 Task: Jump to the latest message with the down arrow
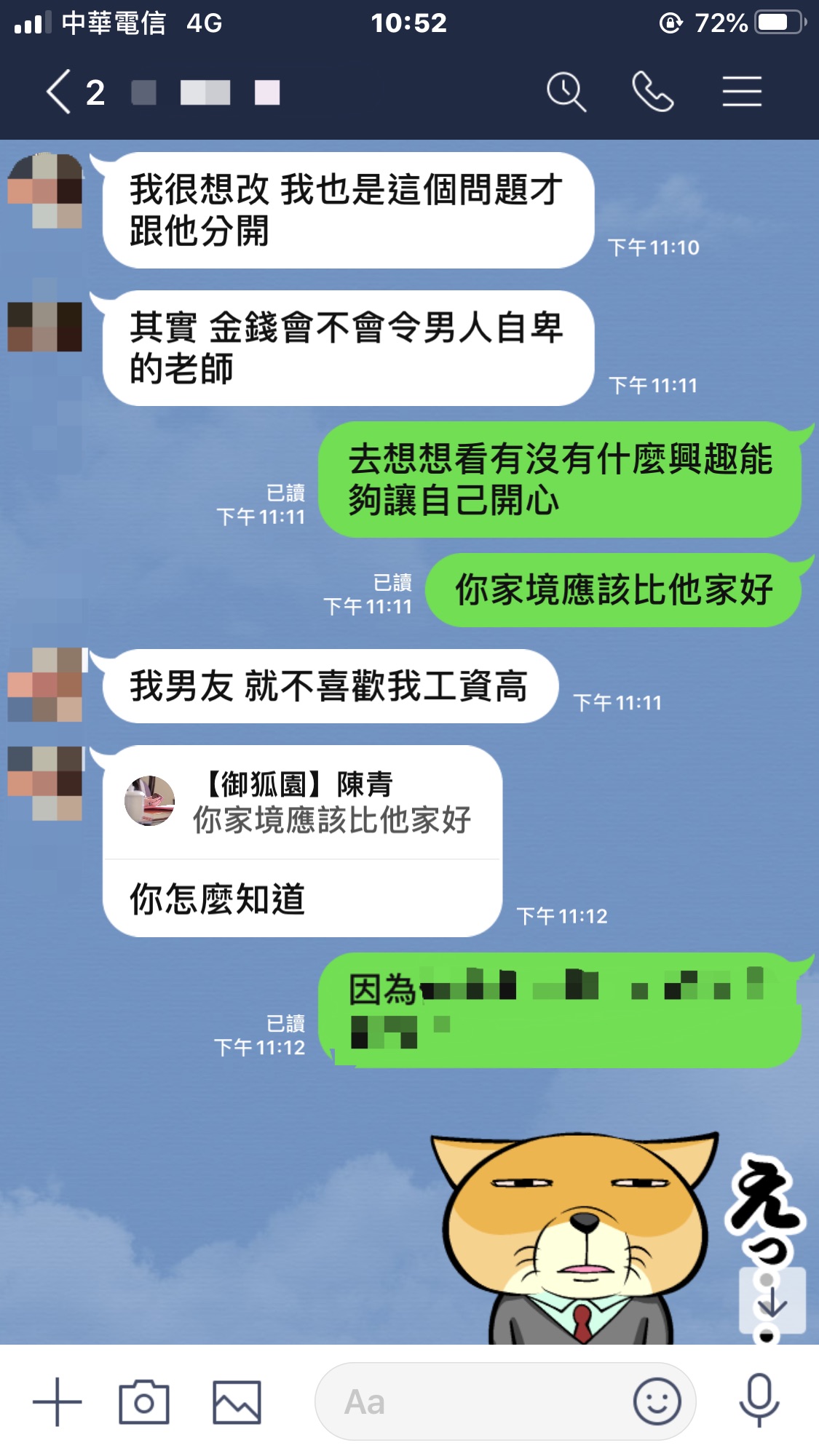tap(772, 1301)
